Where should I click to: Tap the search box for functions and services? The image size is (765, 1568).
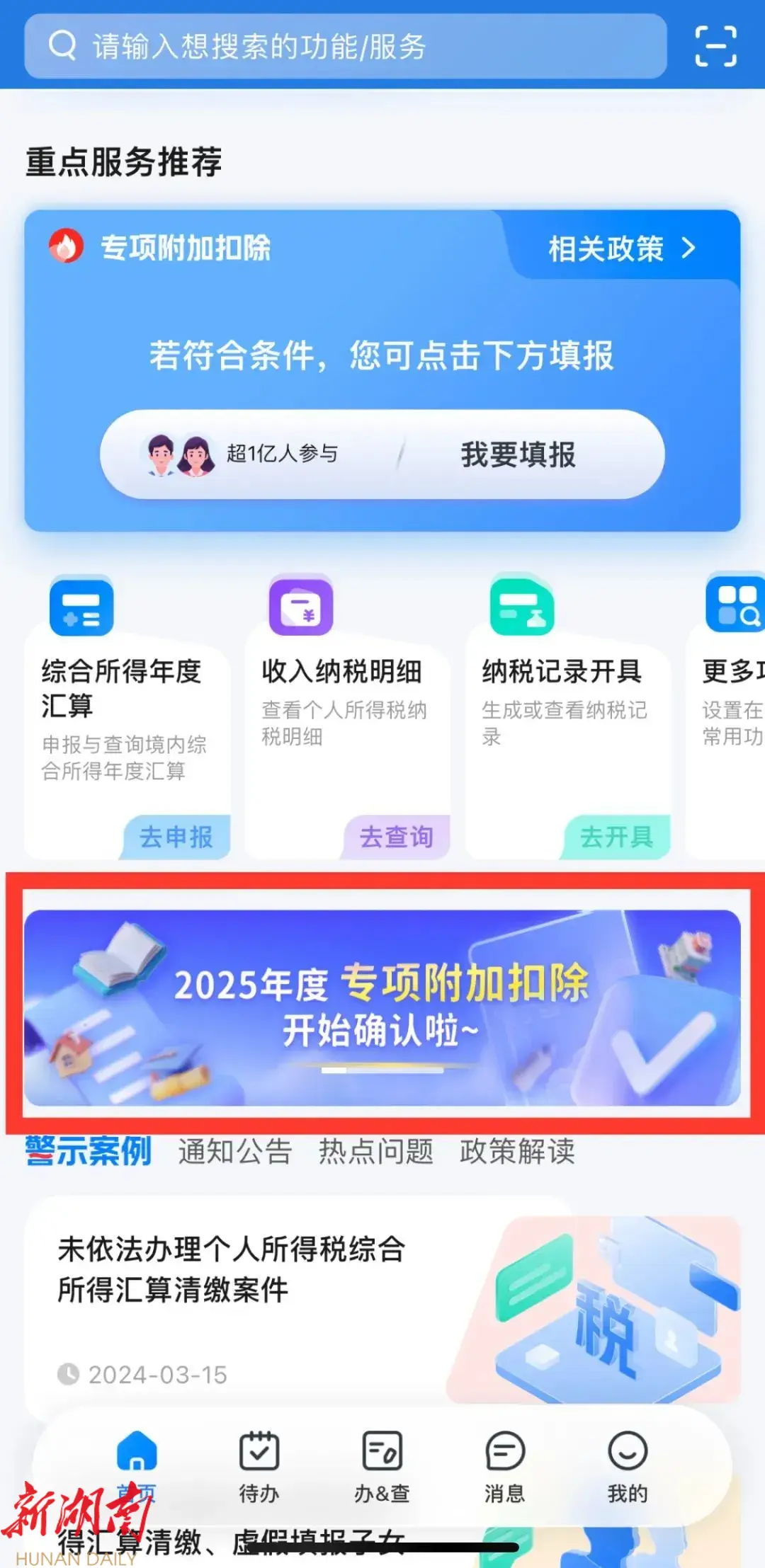click(346, 47)
